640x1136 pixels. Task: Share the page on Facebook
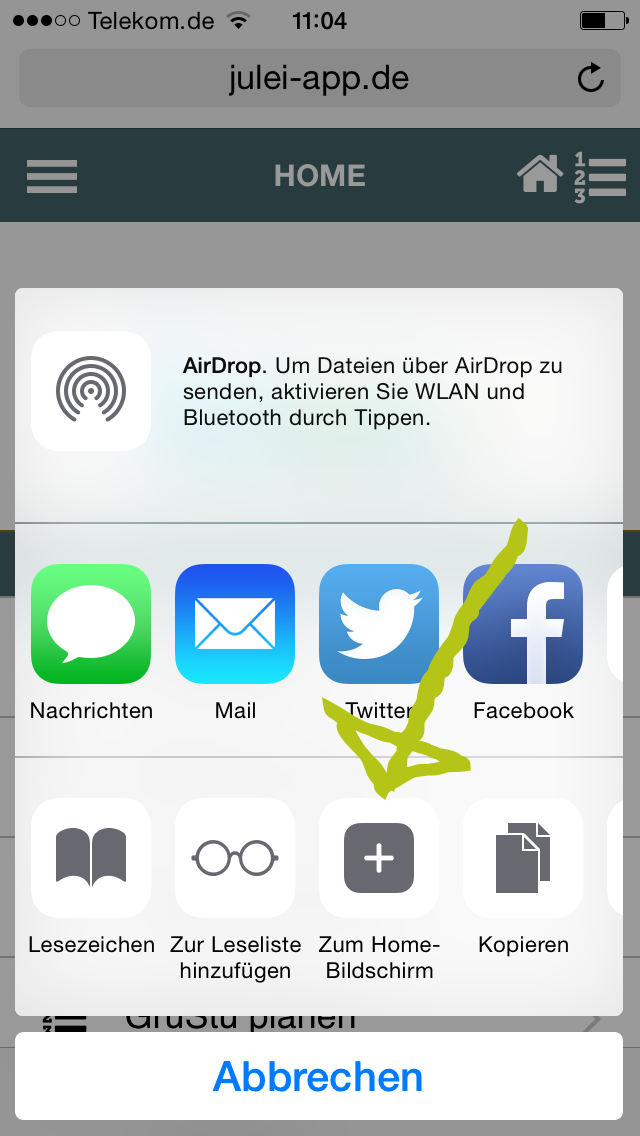click(x=523, y=625)
